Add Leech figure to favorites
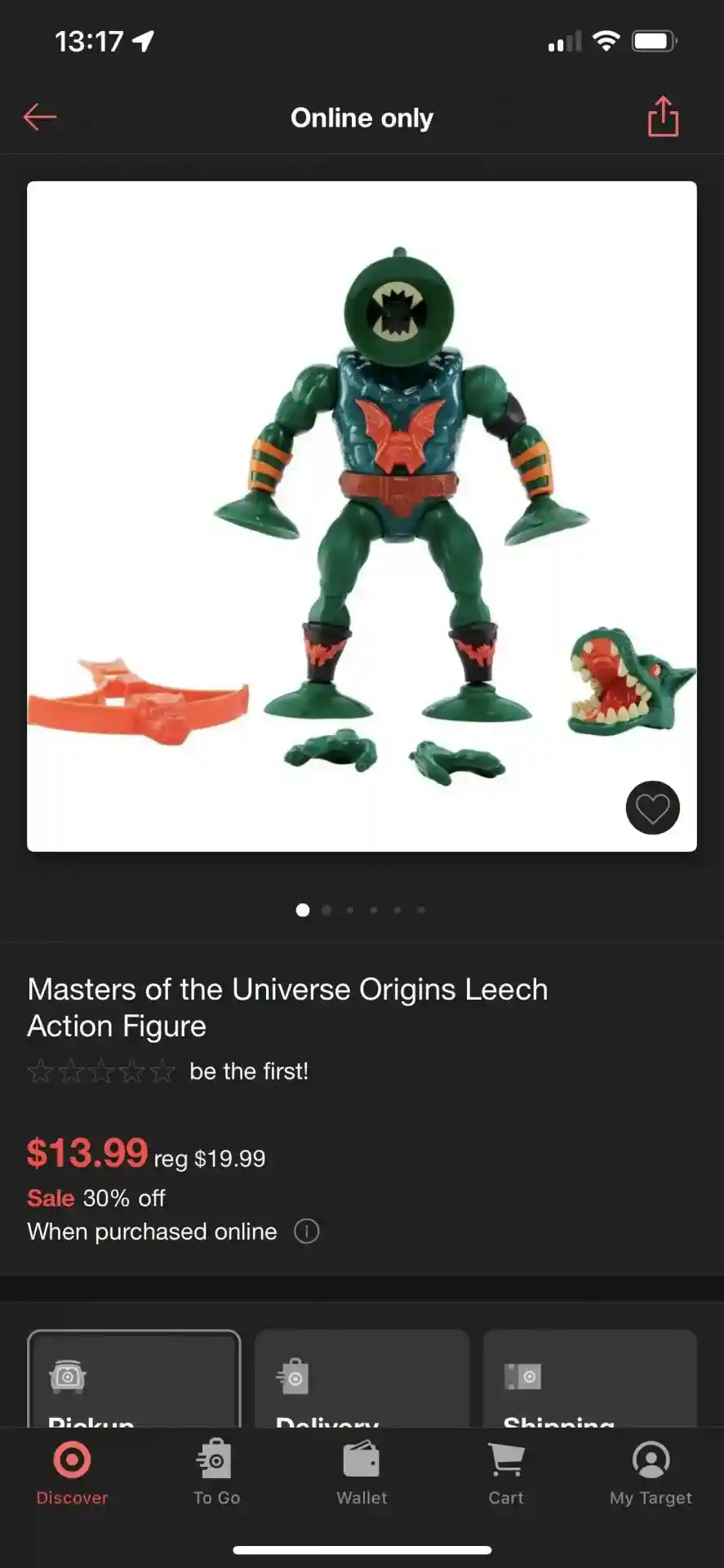The image size is (724, 1568). pos(652,808)
